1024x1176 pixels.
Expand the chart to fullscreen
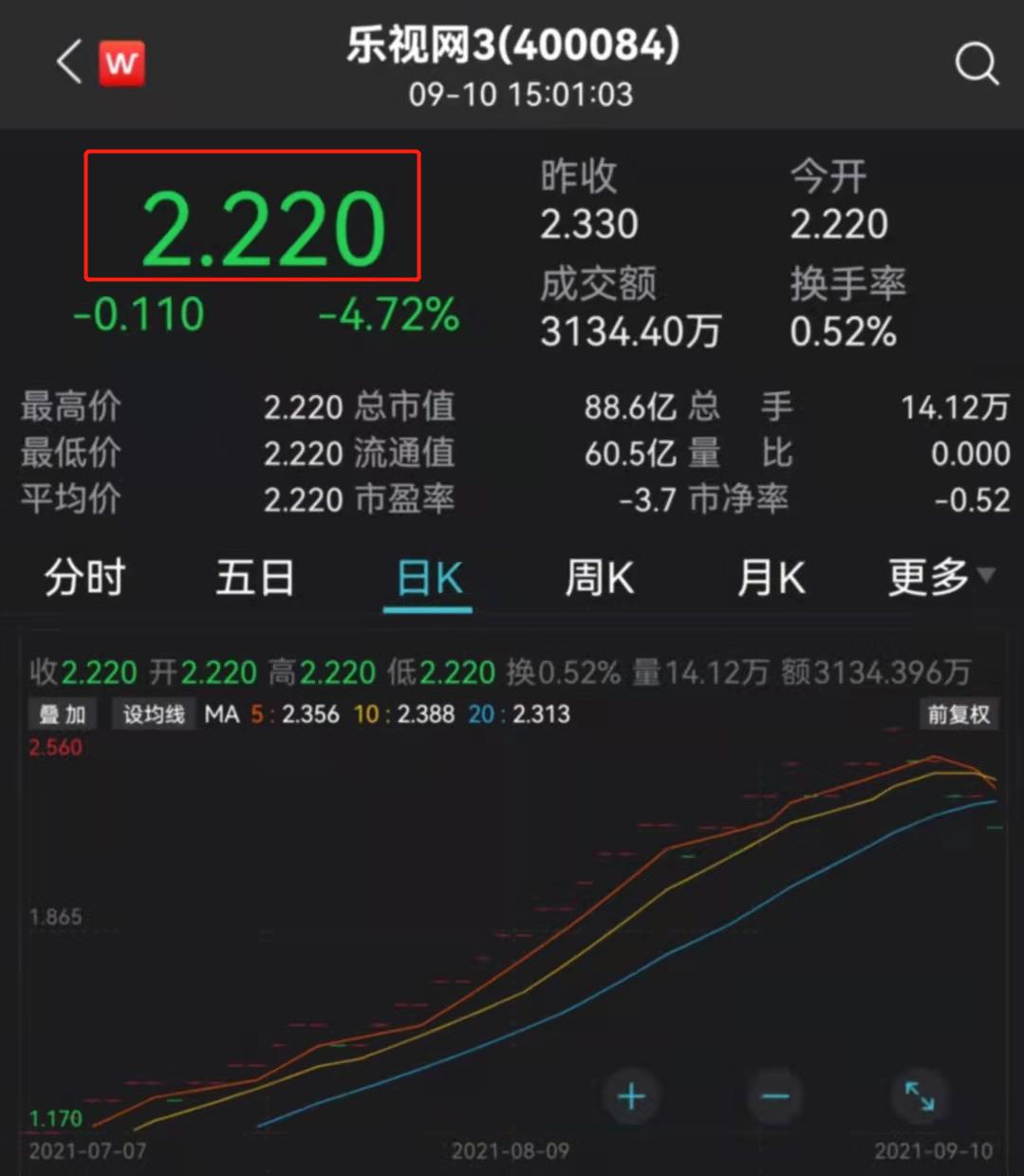pos(918,1096)
